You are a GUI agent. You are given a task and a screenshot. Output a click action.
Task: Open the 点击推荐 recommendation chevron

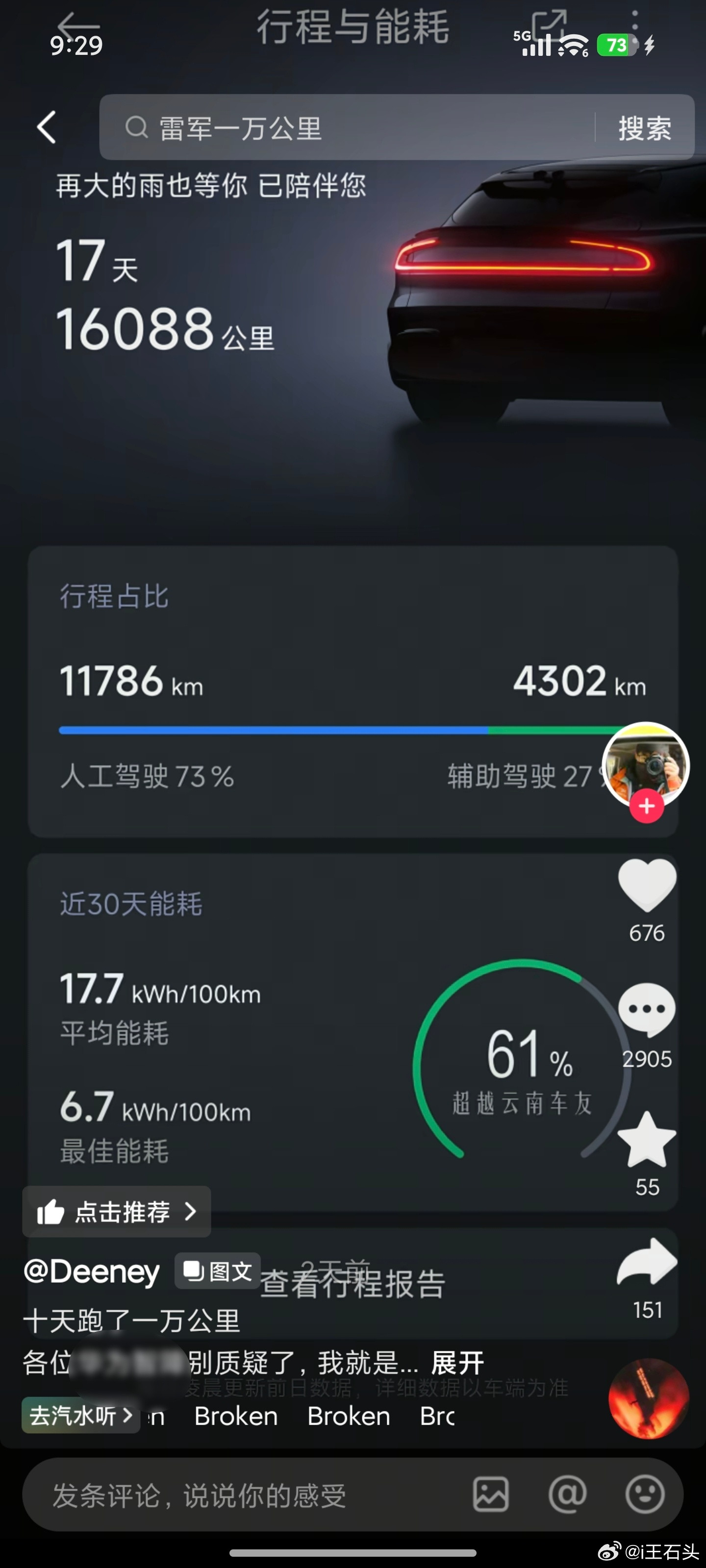(x=190, y=1213)
